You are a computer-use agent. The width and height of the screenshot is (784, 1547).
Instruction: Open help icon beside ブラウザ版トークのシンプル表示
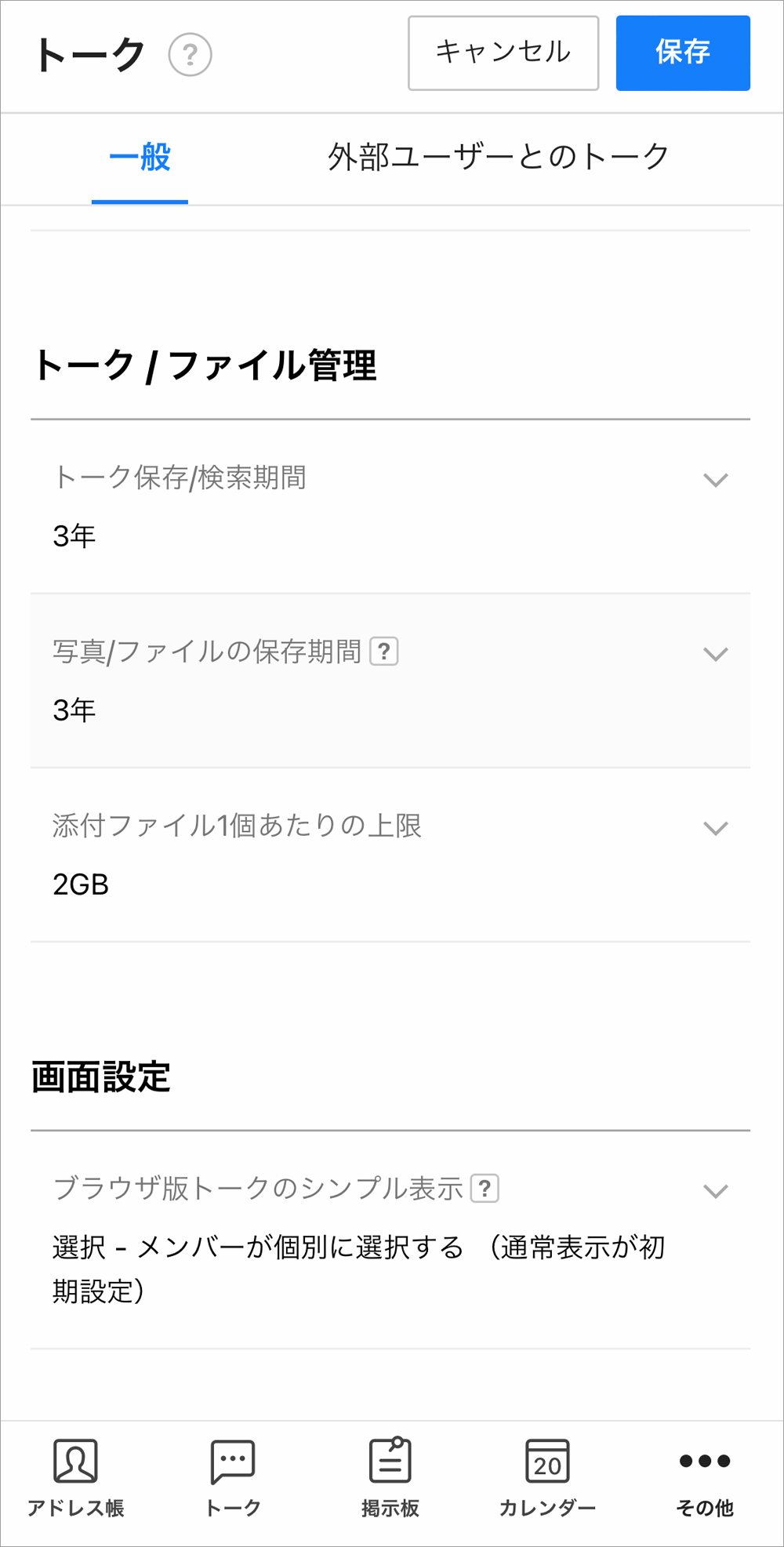485,1189
